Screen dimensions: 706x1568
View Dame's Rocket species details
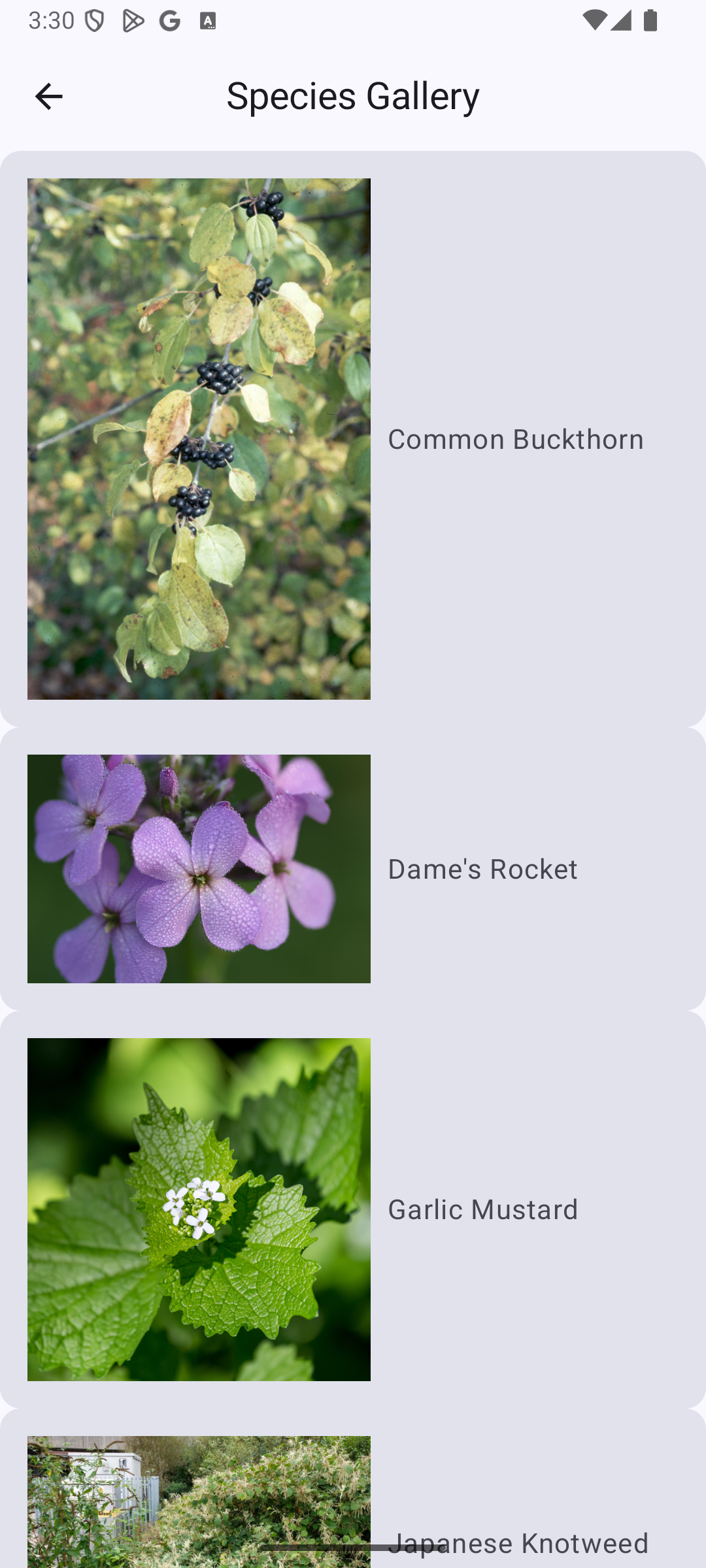pos(353,869)
